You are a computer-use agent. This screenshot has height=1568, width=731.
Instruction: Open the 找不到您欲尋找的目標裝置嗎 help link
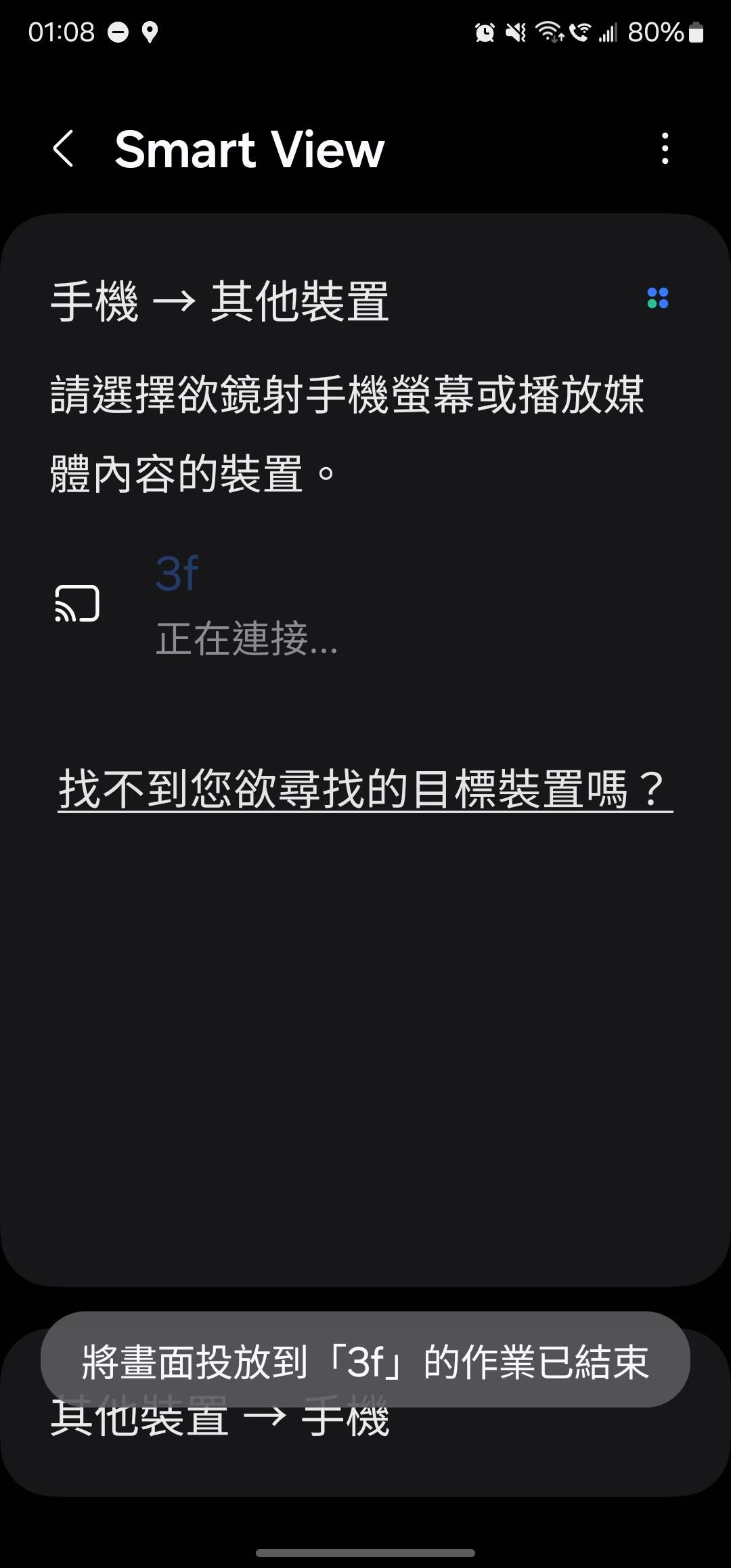[x=365, y=789]
